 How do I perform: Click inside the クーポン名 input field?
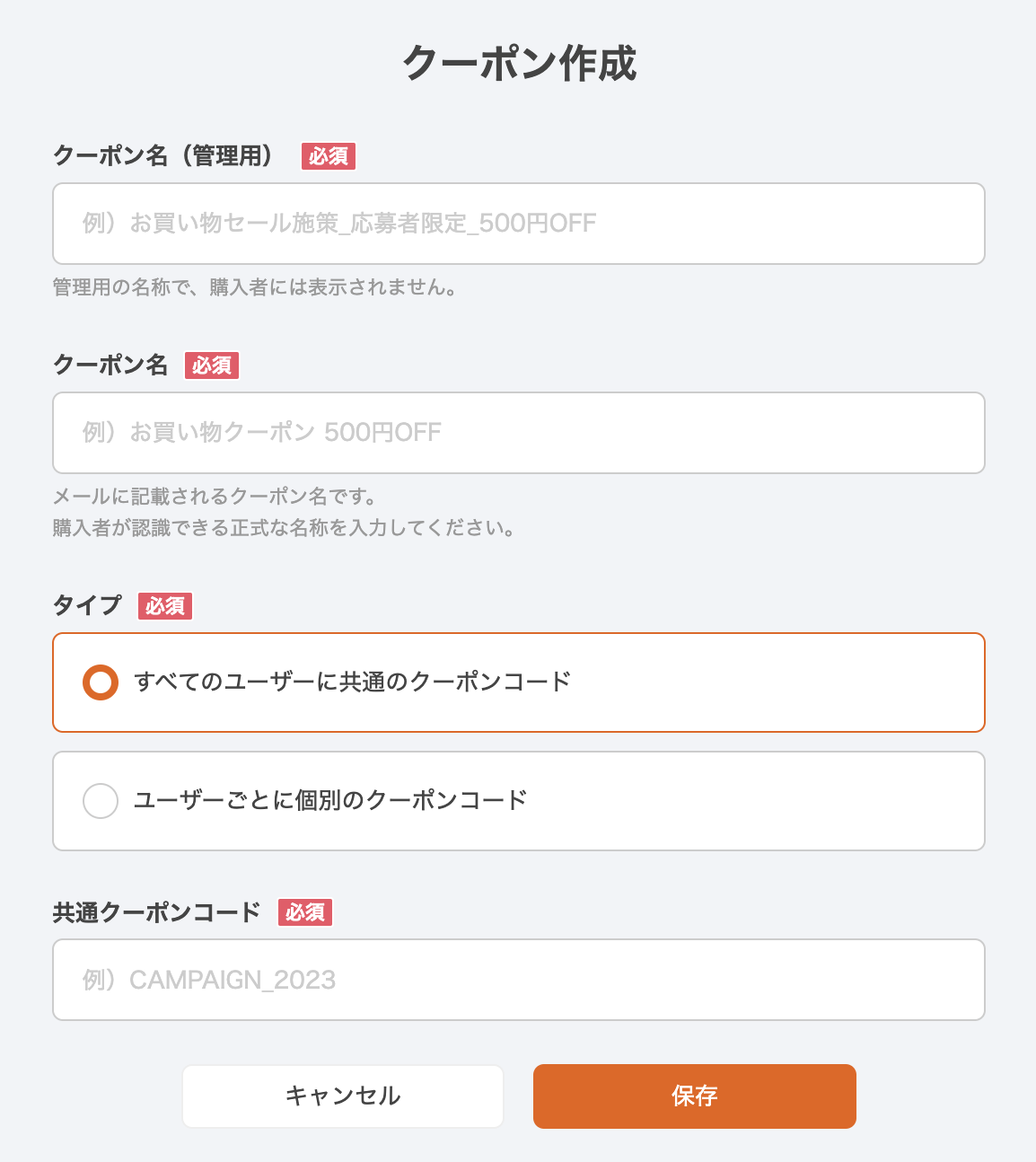519,433
